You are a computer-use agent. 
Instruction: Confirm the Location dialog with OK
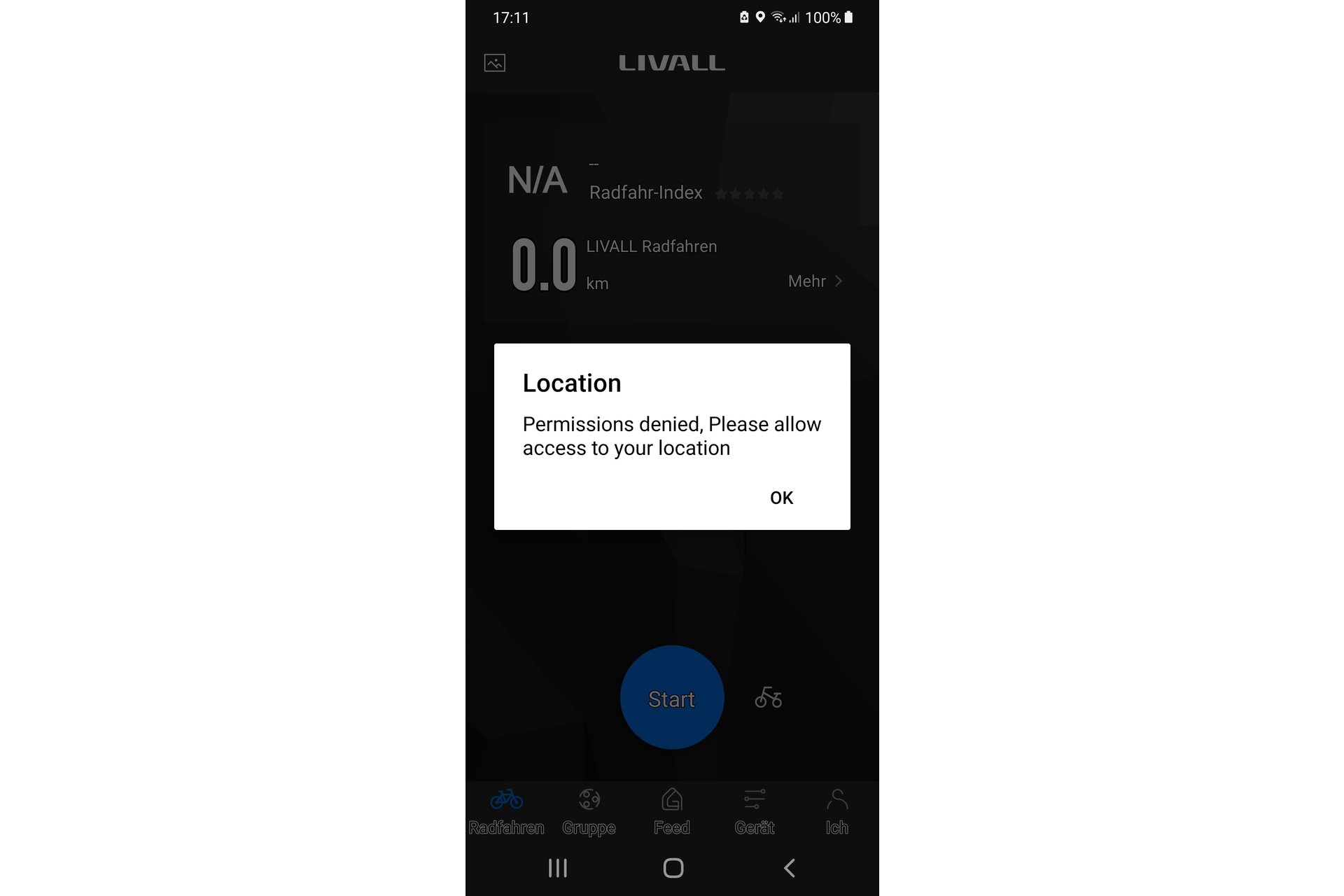tap(781, 498)
